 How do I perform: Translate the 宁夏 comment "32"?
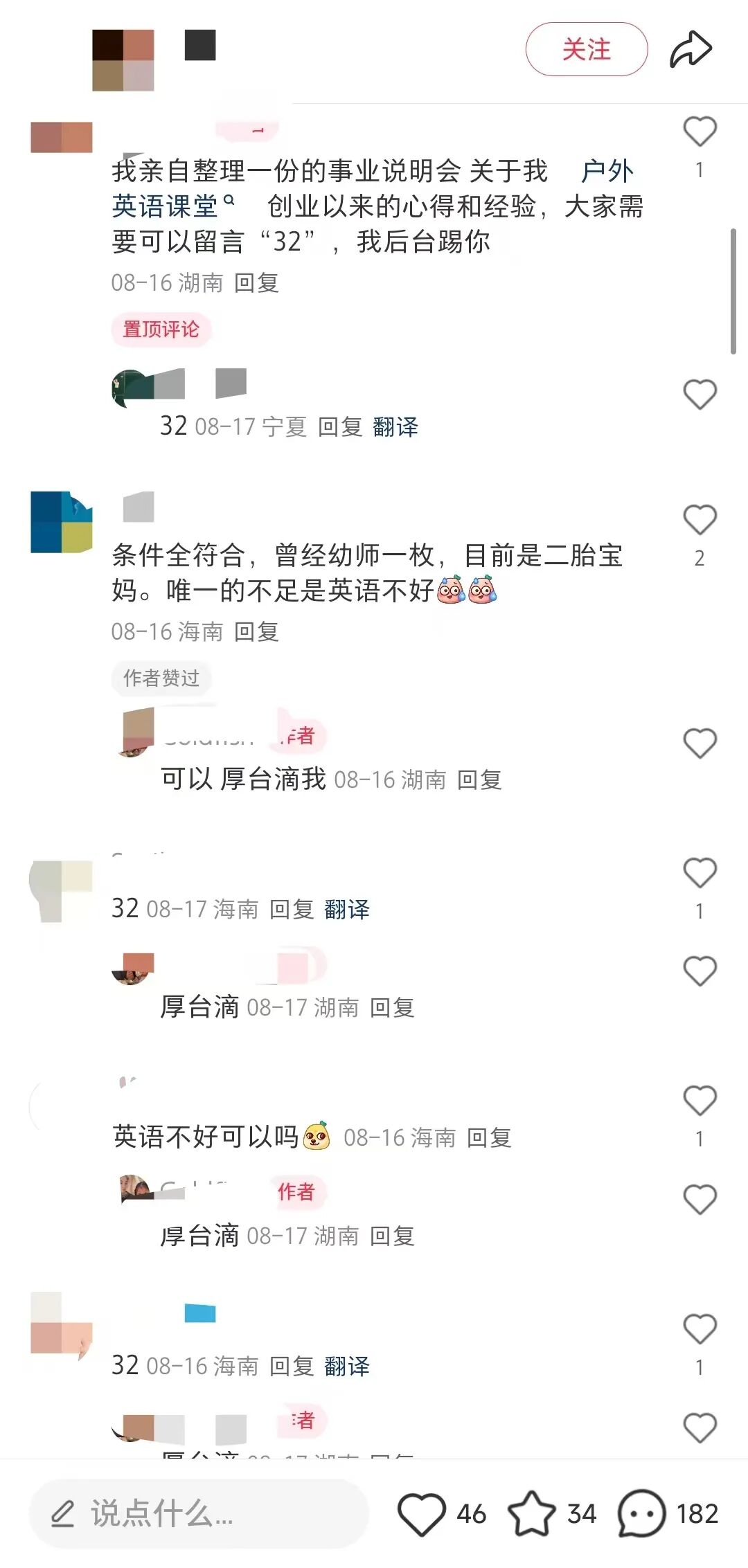(x=395, y=426)
